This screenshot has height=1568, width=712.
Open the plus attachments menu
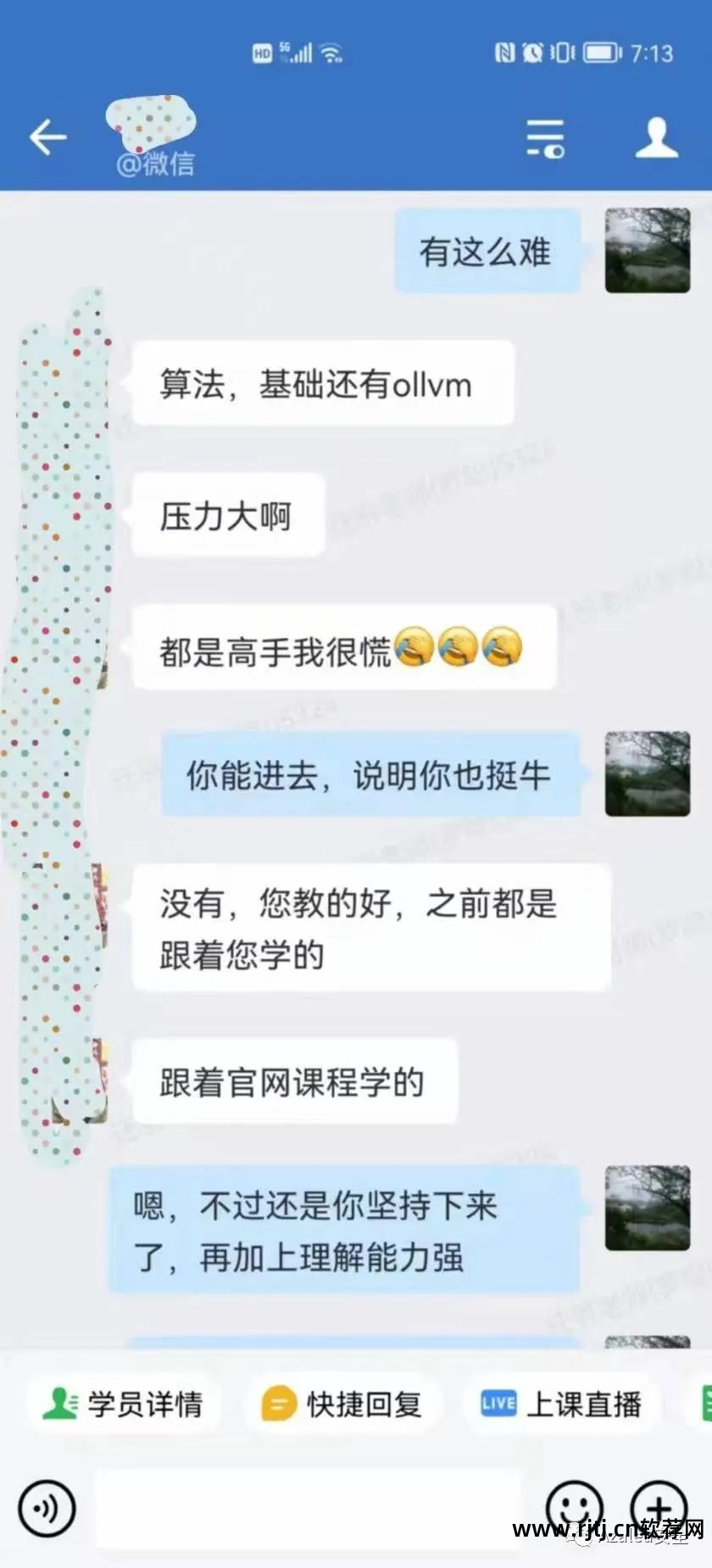(659, 1507)
